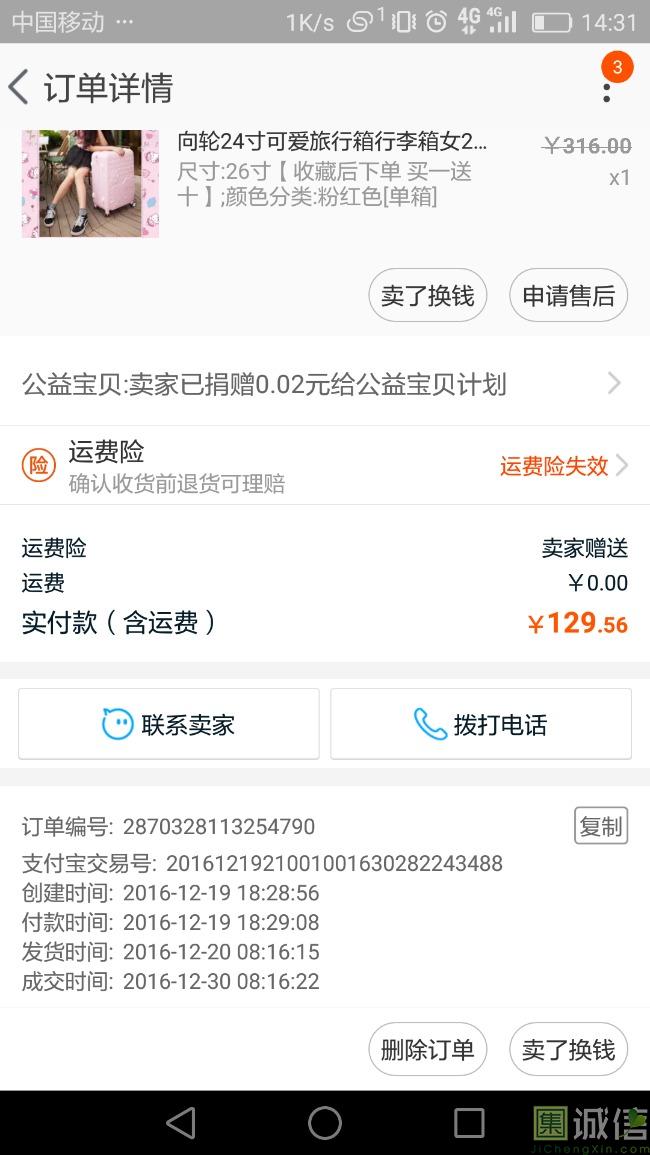Screen dimensions: 650x1155
Task: Tap 联系卖家 to contact the seller
Action: pyautogui.click(x=169, y=724)
